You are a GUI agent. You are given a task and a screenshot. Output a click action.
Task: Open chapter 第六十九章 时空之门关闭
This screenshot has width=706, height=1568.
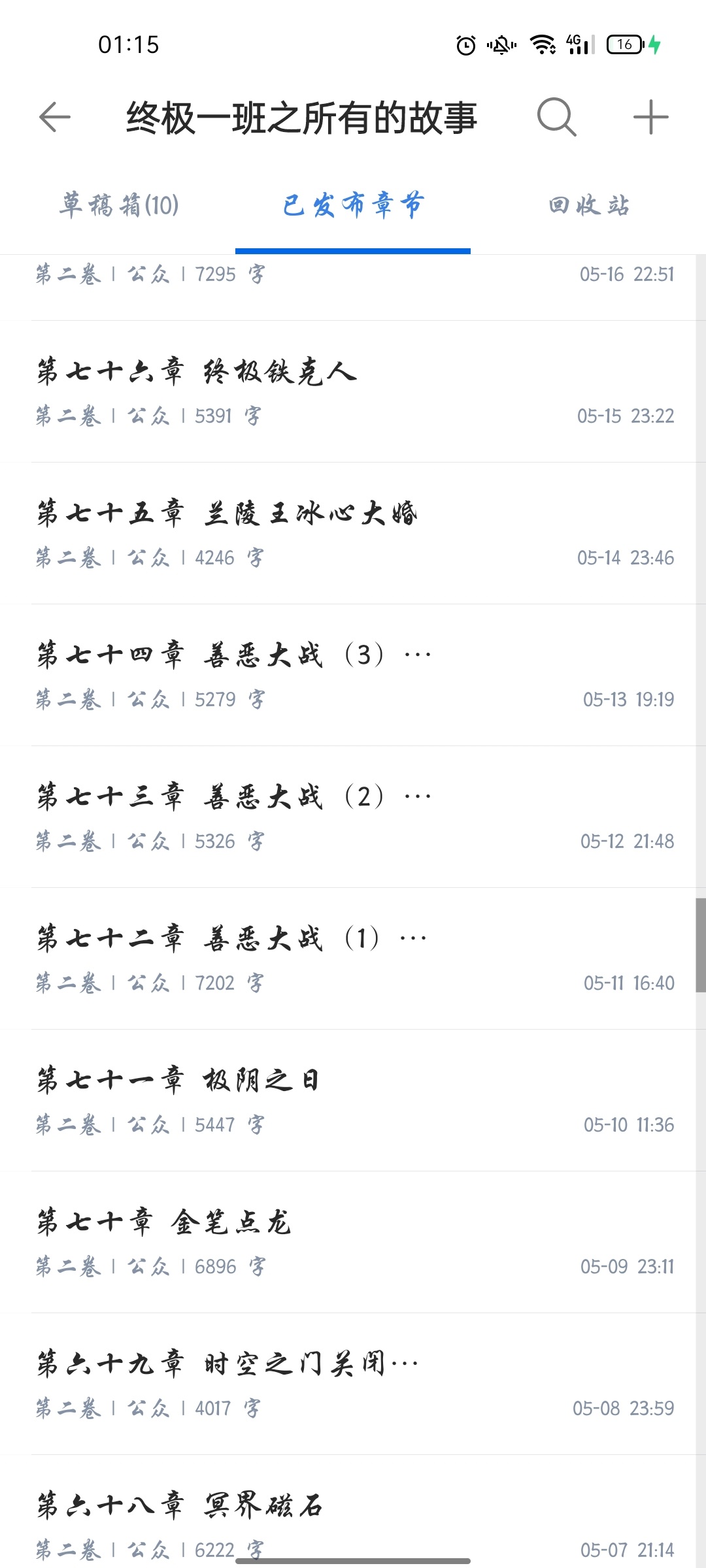pos(353,1384)
